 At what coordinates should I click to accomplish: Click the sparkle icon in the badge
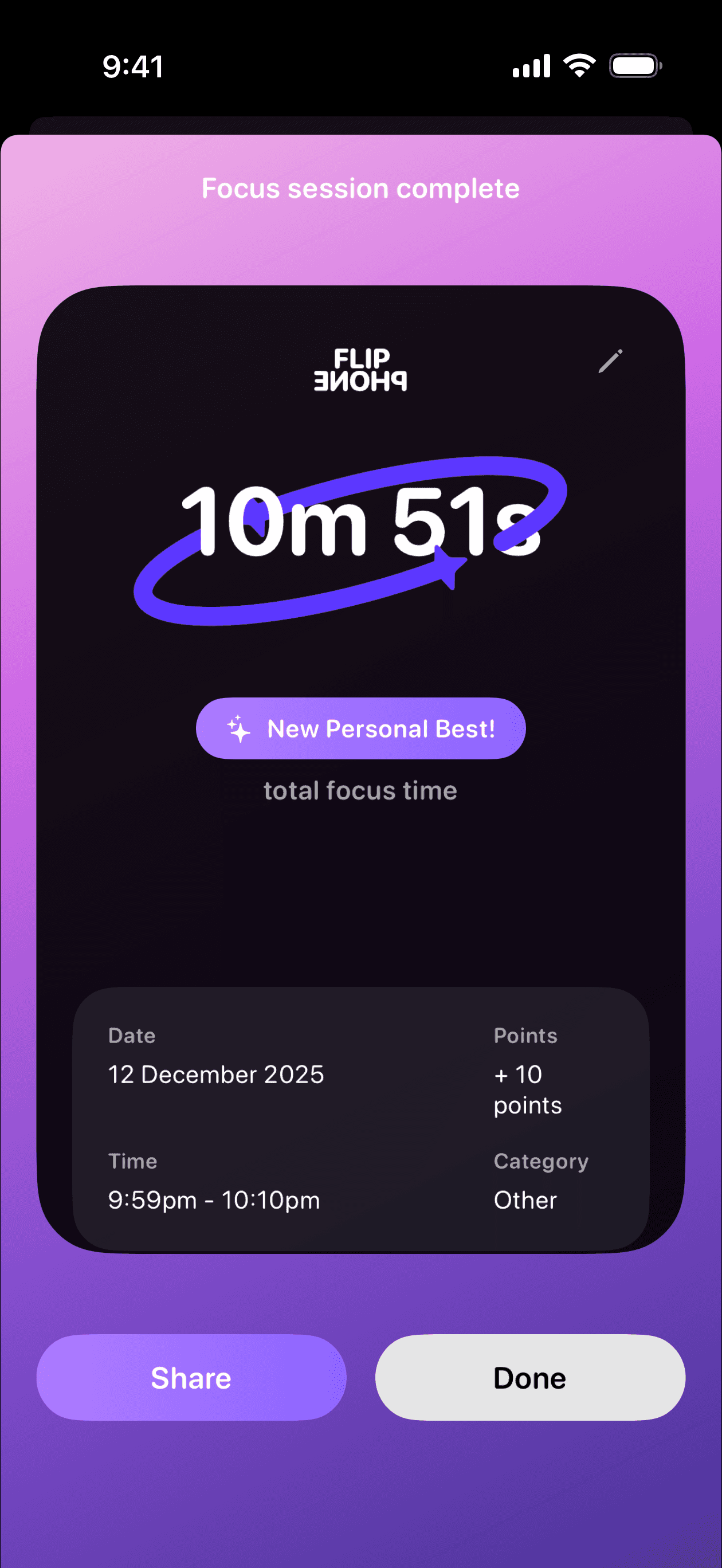click(x=238, y=728)
